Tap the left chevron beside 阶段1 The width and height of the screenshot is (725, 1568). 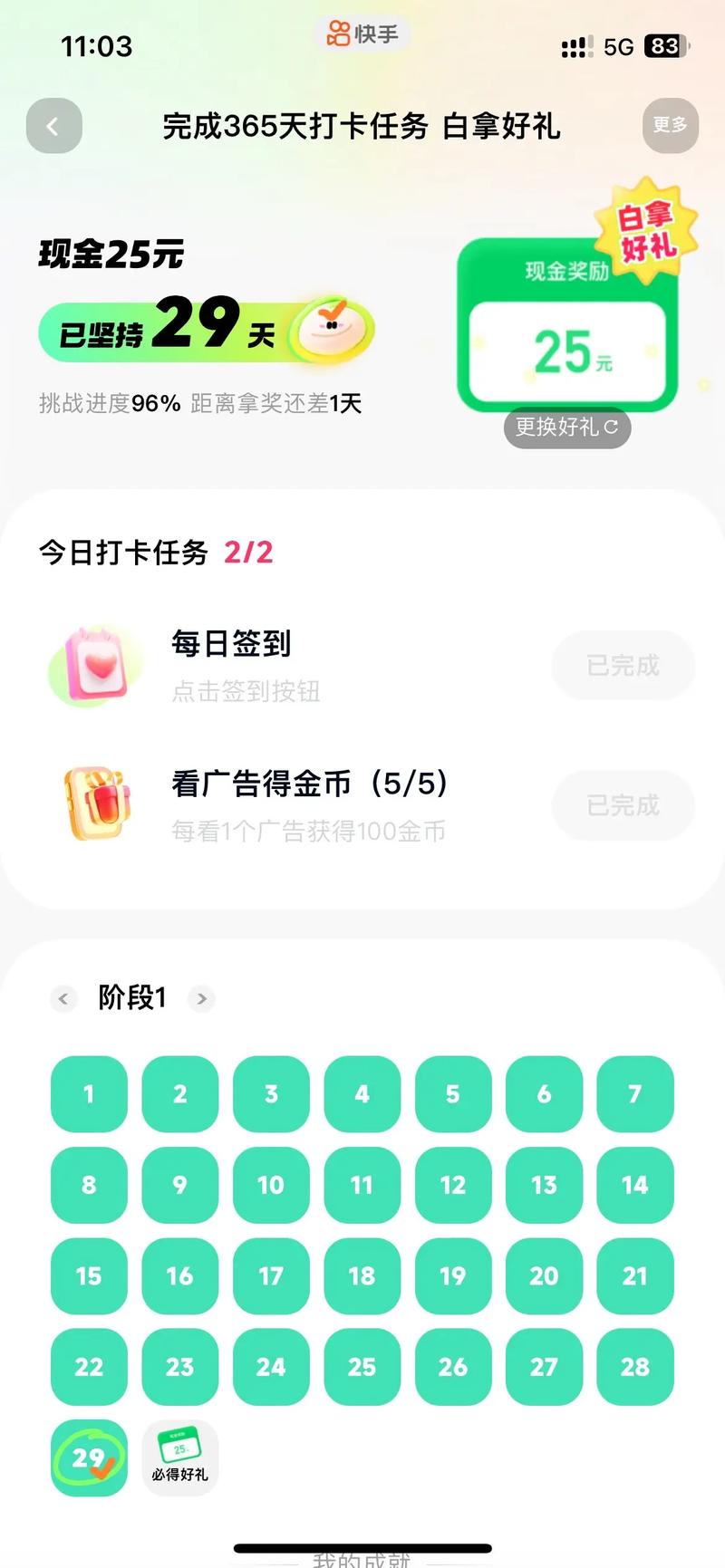point(63,999)
